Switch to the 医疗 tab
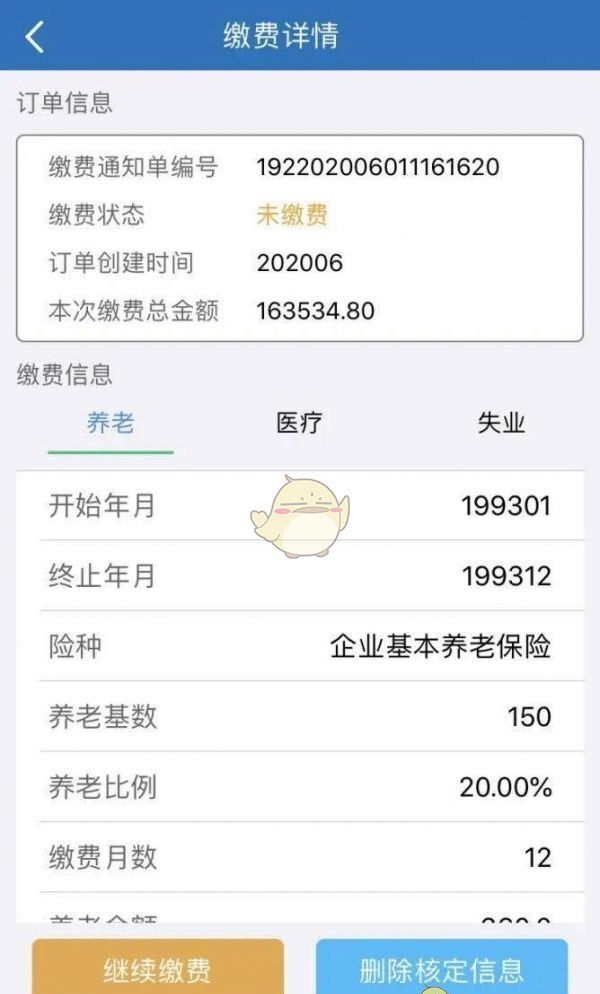600x994 pixels. pyautogui.click(x=299, y=423)
